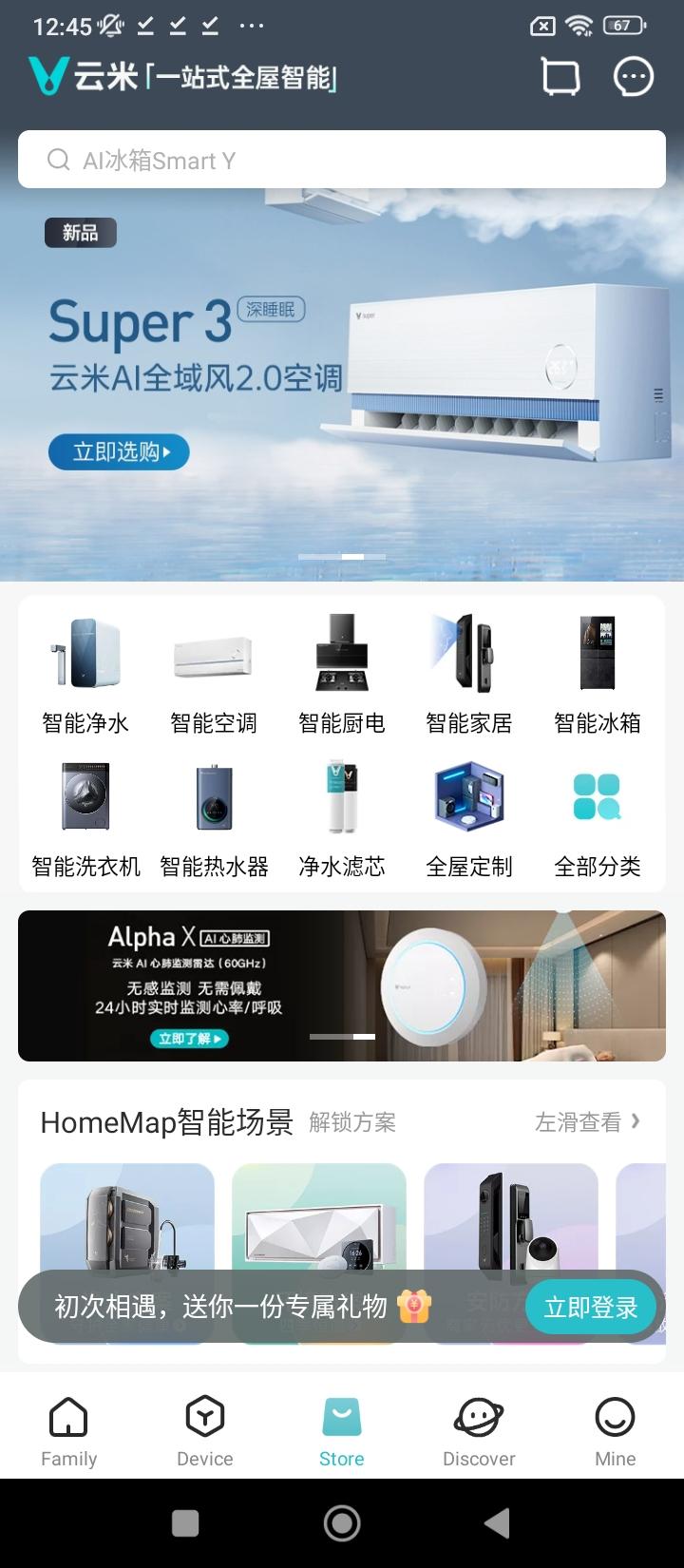Viewport: 684px width, 1568px height.
Task: Tap 立即选购 on the Super 3 banner
Action: coord(118,452)
